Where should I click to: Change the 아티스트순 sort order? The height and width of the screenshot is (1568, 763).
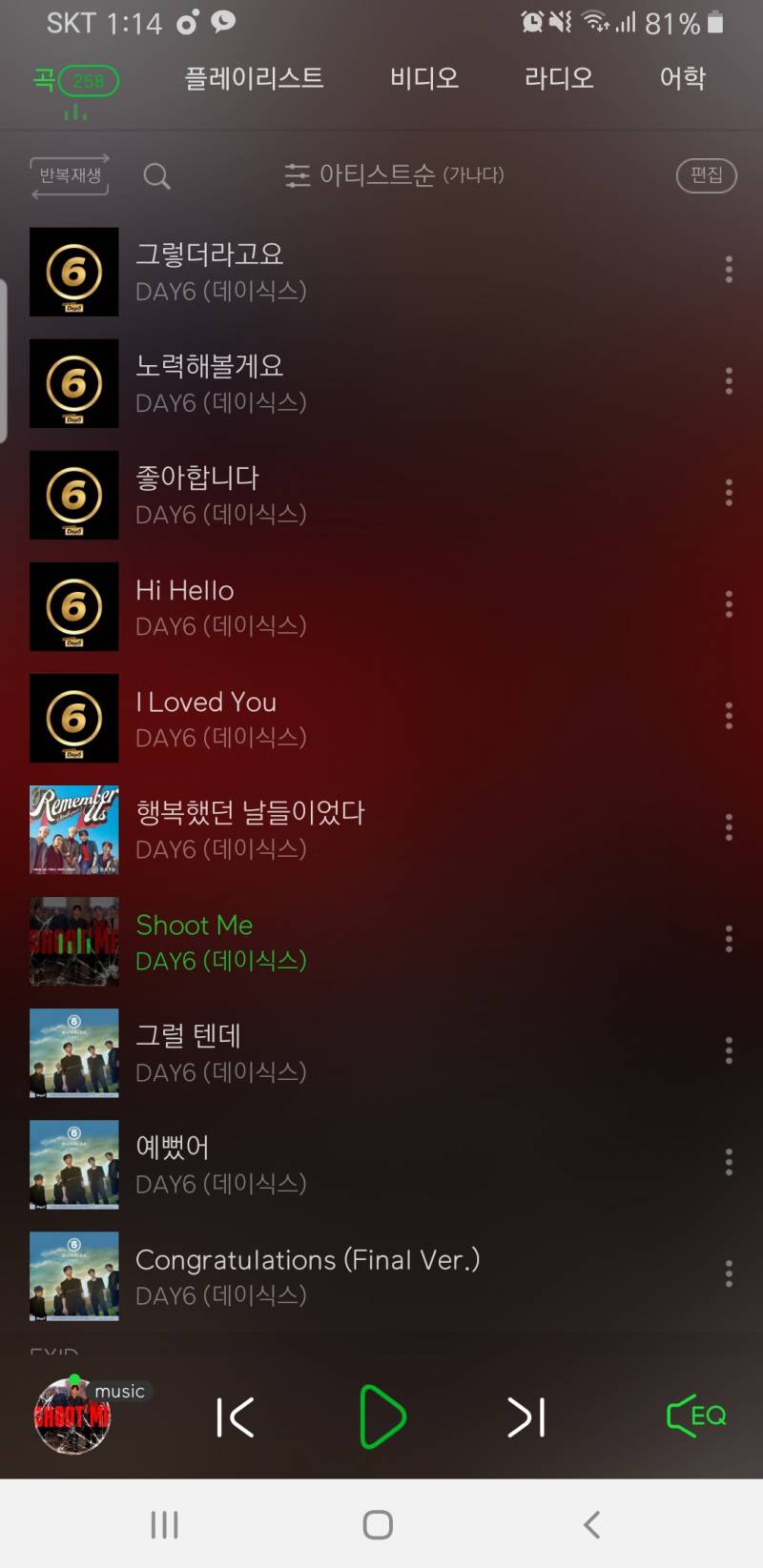tap(394, 175)
